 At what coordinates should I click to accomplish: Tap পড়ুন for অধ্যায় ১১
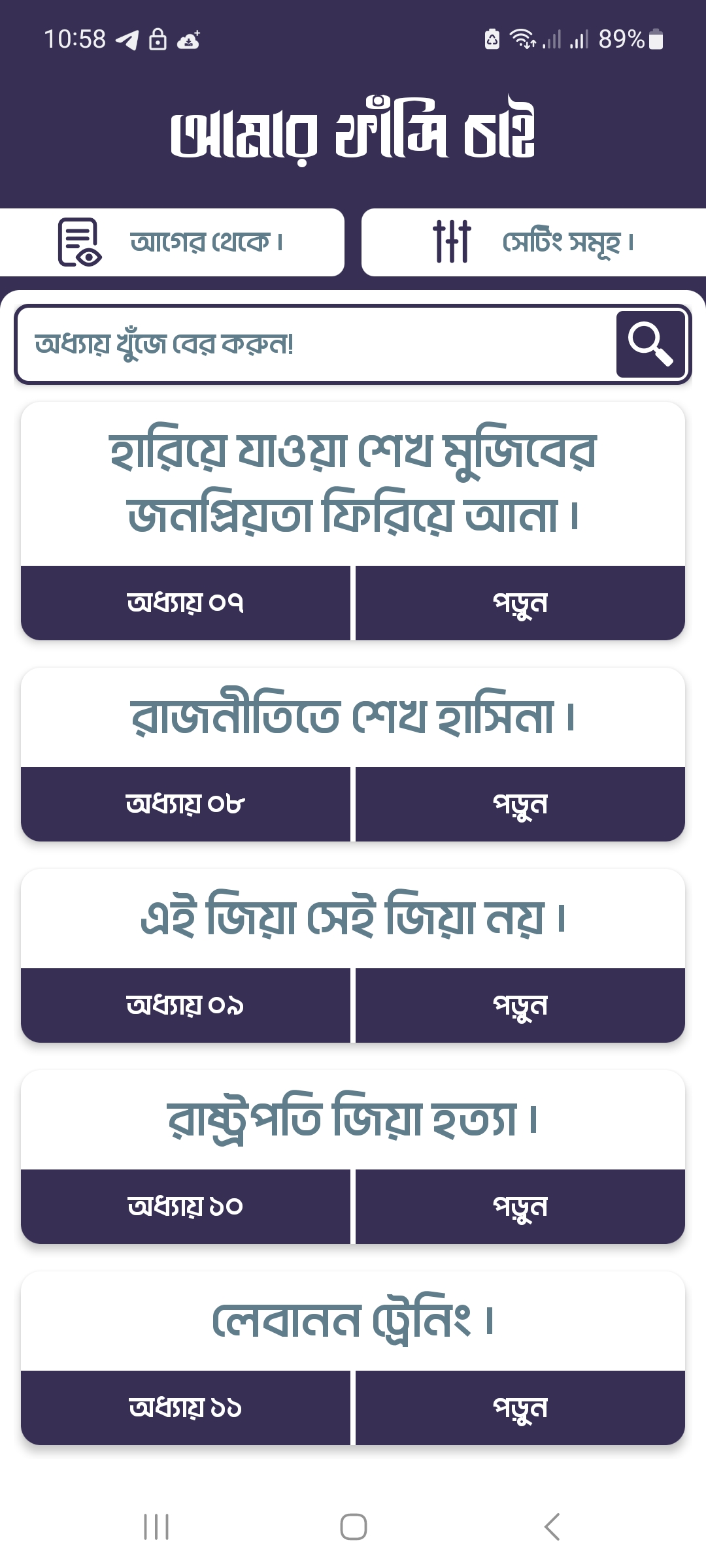click(x=520, y=1408)
